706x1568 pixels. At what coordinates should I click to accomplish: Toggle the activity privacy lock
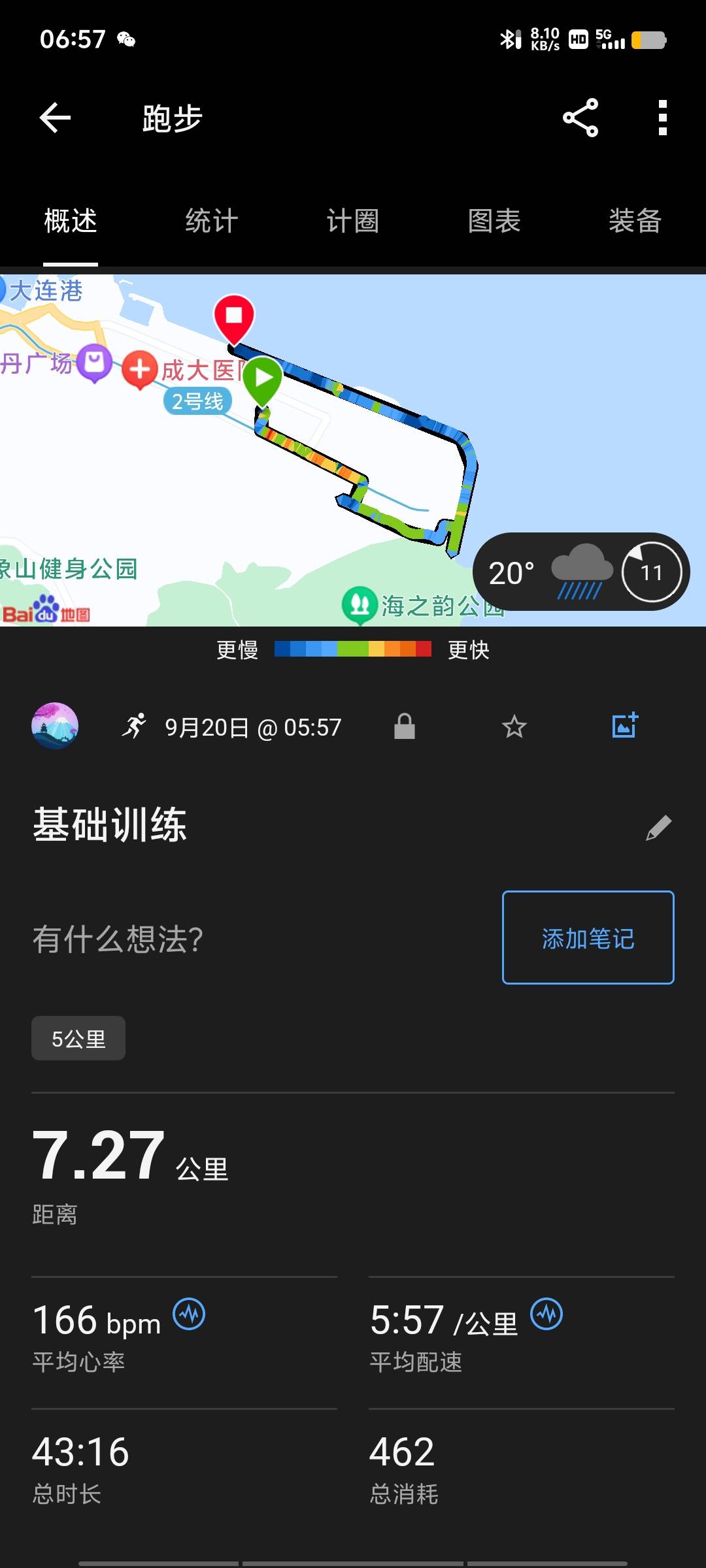[x=404, y=725]
